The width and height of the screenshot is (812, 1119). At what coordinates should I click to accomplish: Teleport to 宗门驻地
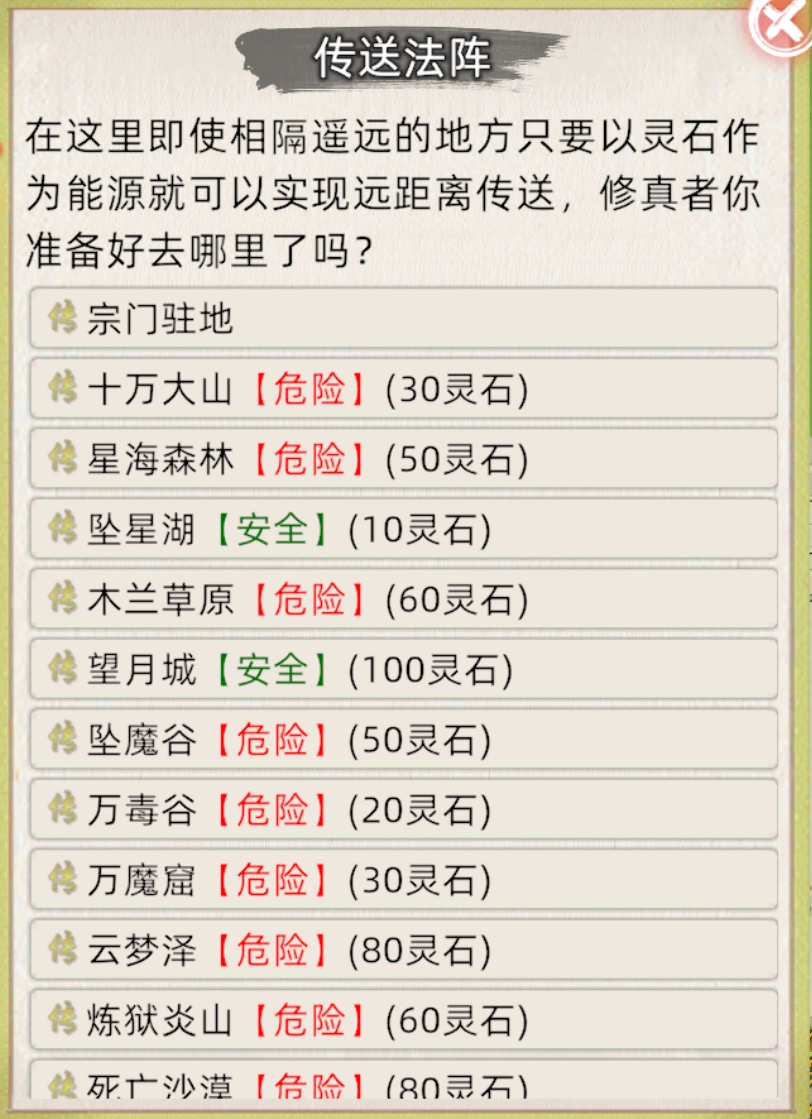coord(403,318)
